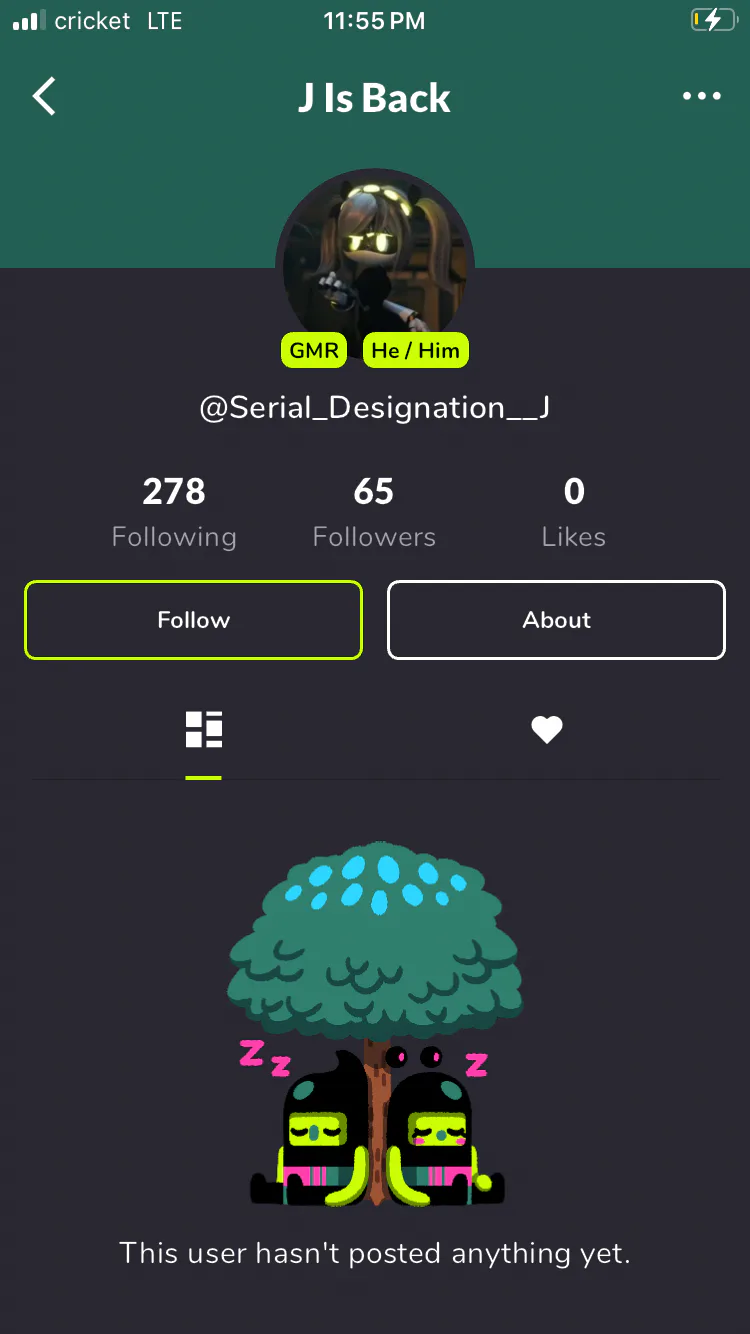Open the About section

click(x=556, y=620)
